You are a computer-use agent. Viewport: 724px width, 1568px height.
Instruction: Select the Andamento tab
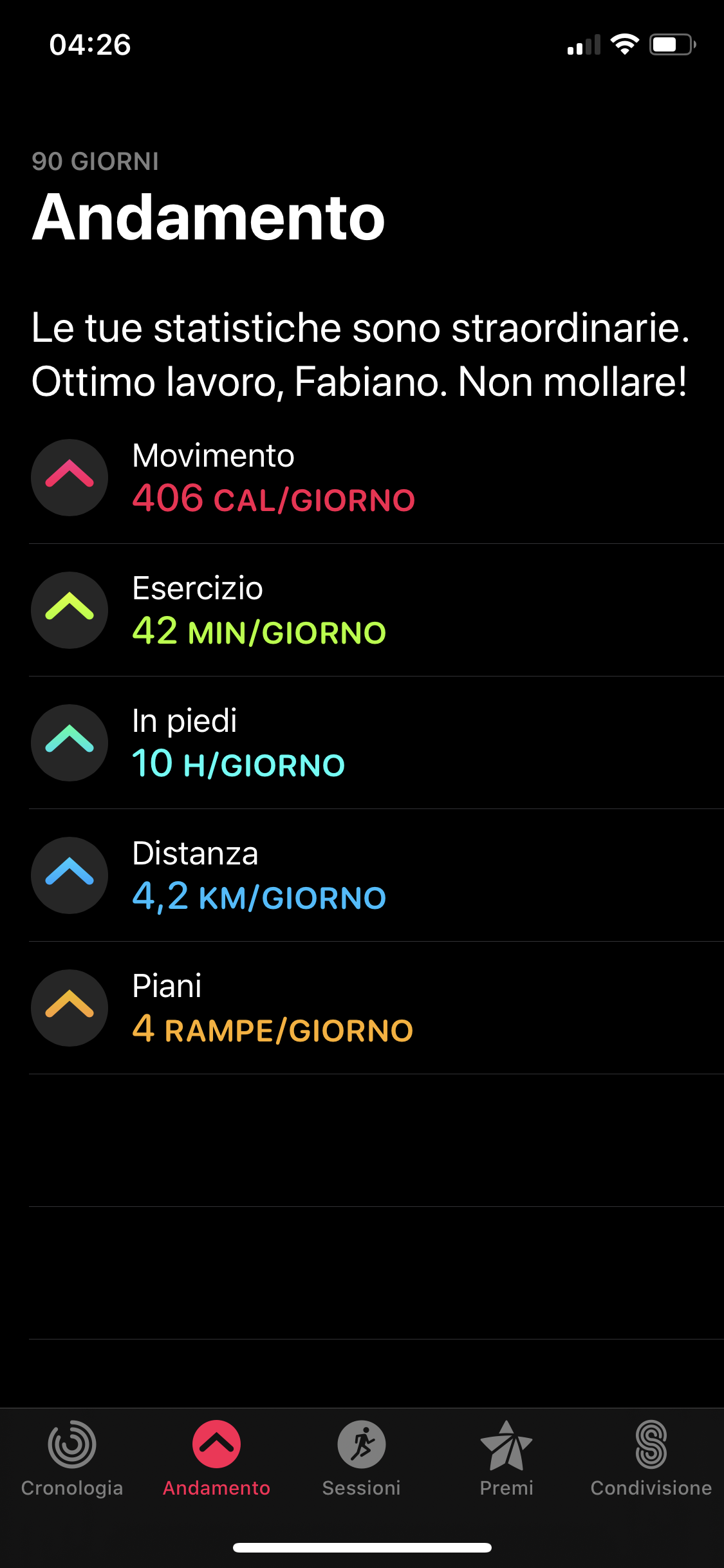click(x=217, y=1459)
